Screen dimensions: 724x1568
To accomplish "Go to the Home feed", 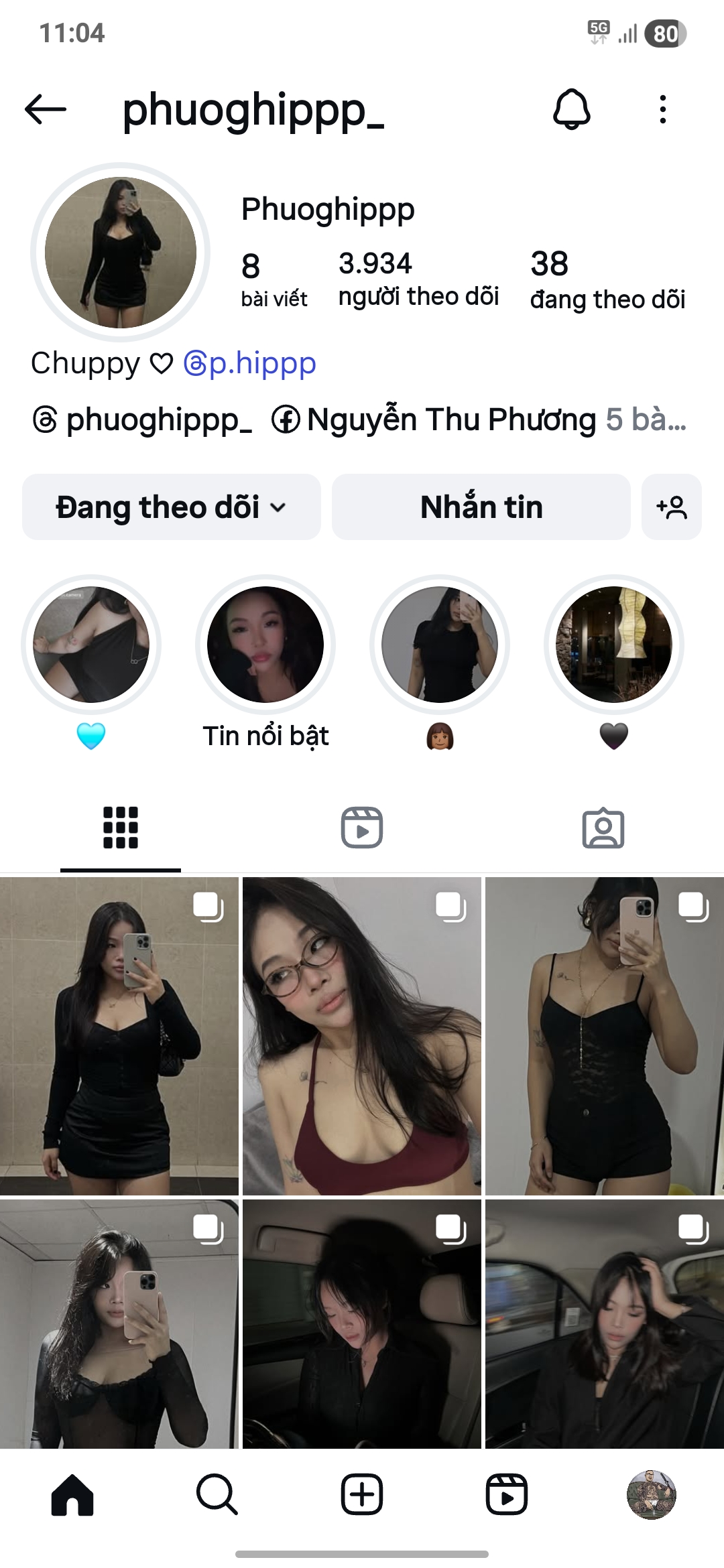I will pos(72,1494).
